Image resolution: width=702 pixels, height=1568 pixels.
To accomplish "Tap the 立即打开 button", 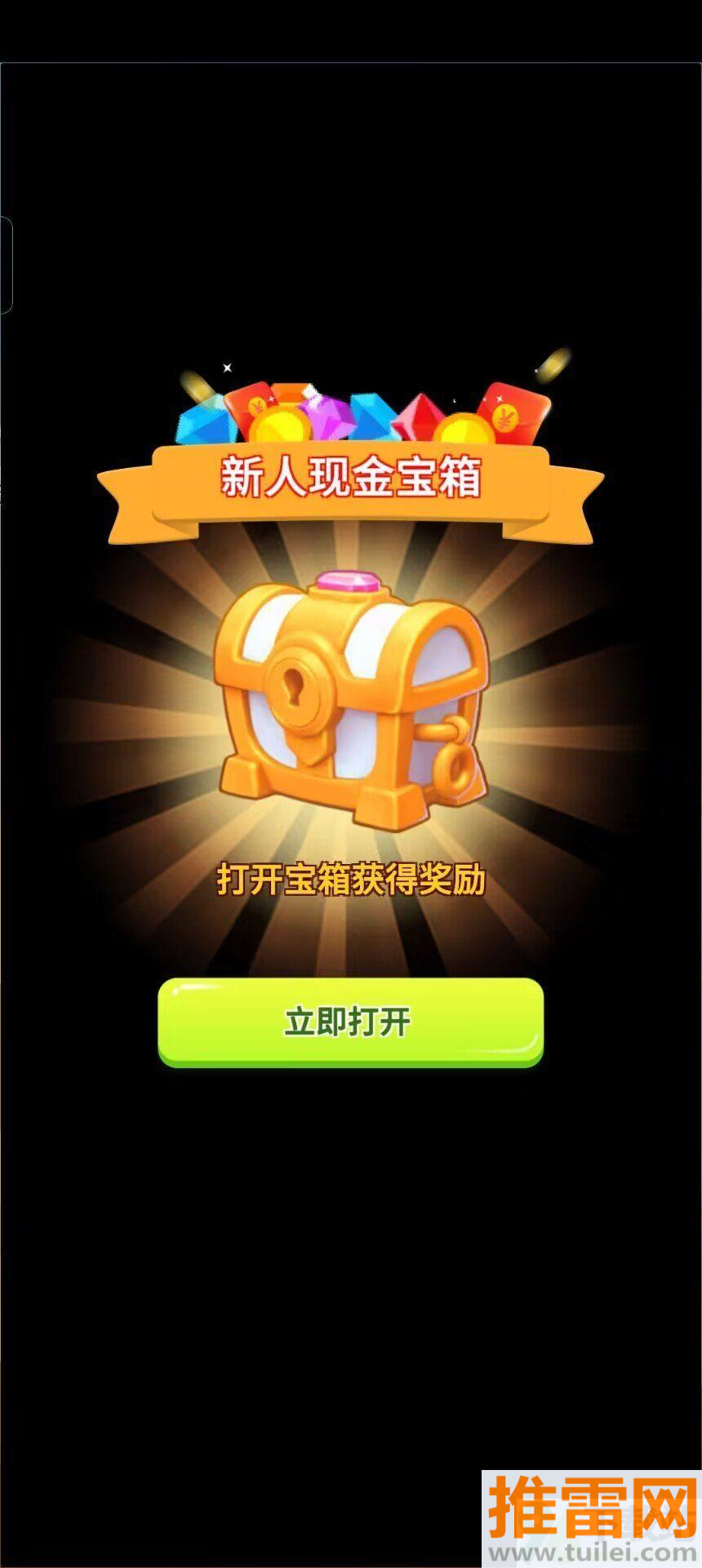I will (350, 1022).
